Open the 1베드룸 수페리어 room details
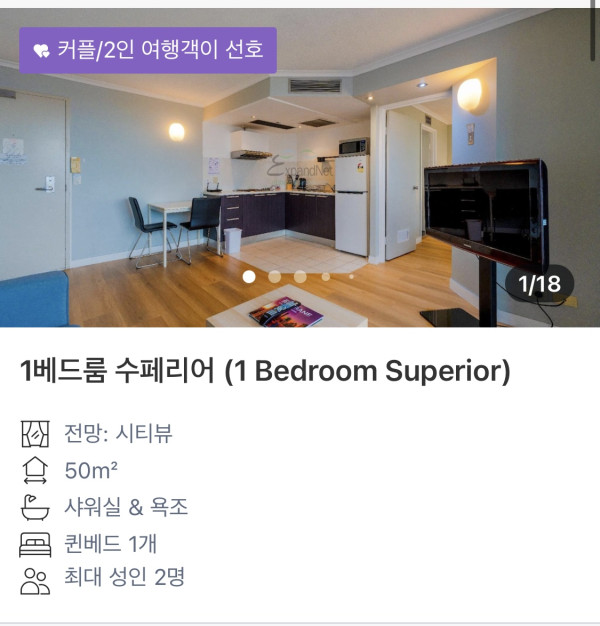Image resolution: width=600 pixels, height=626 pixels. pos(265,371)
